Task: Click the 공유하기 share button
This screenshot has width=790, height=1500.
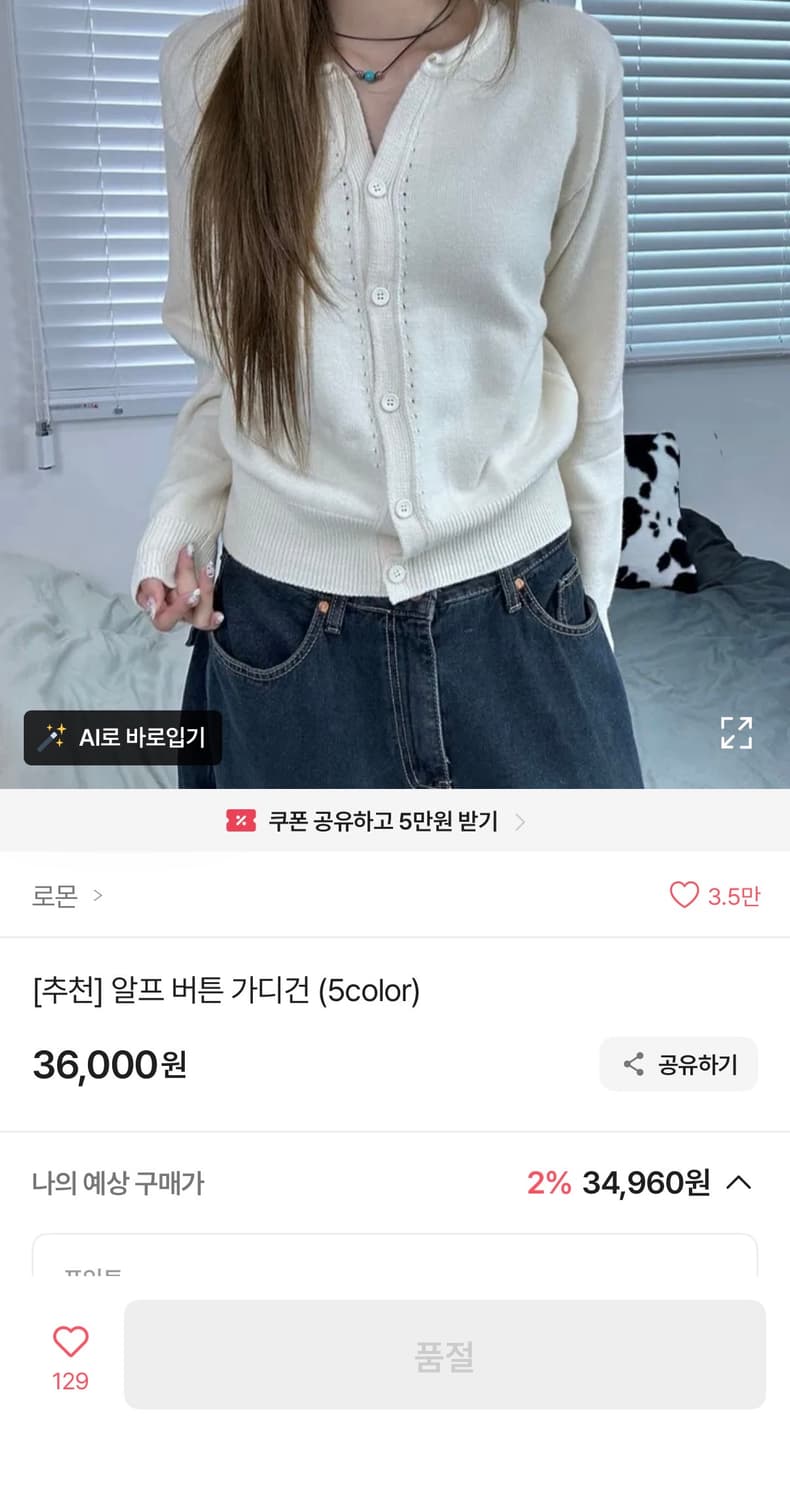Action: point(678,1064)
